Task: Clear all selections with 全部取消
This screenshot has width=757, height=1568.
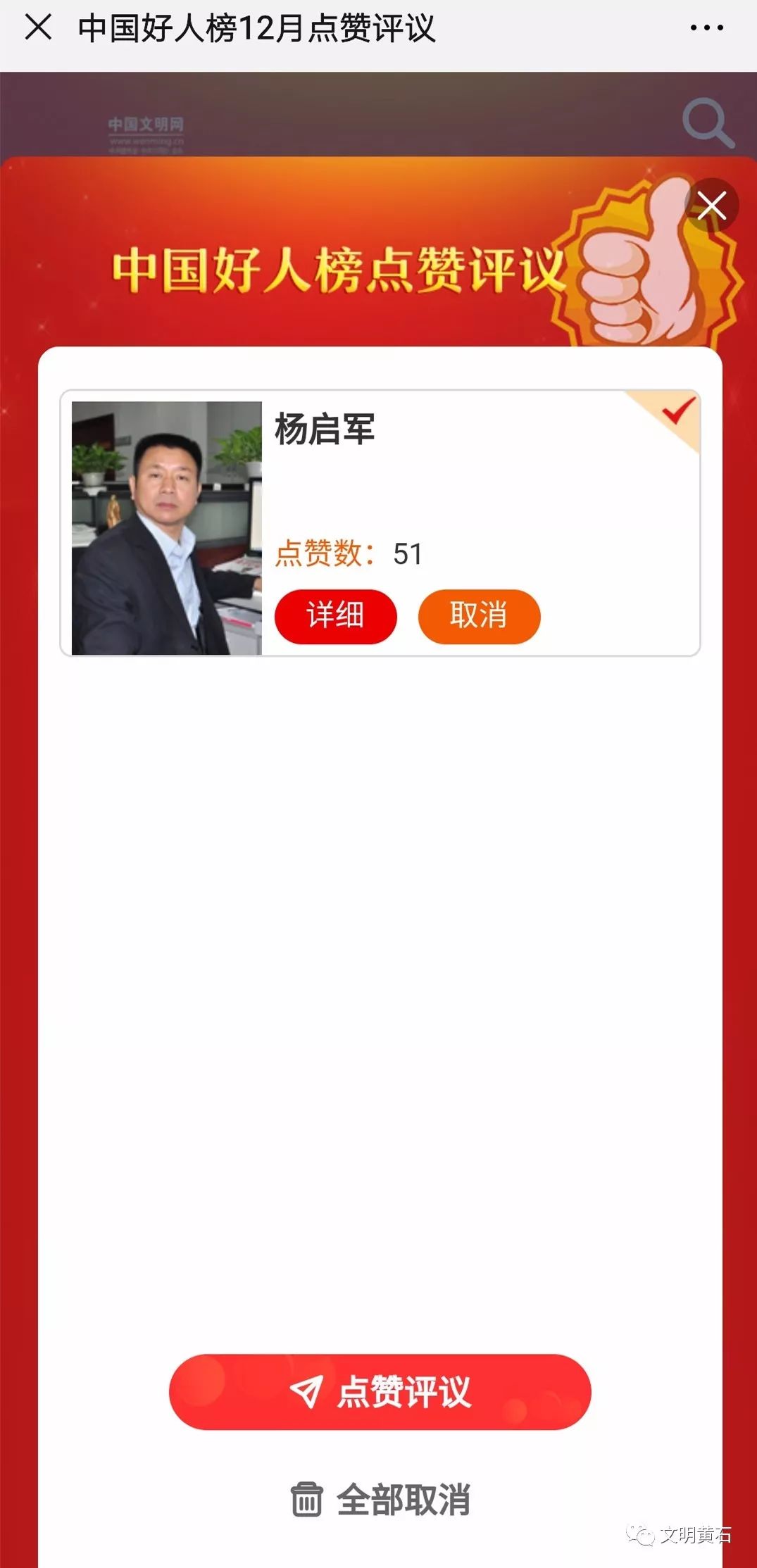Action: [380, 1500]
